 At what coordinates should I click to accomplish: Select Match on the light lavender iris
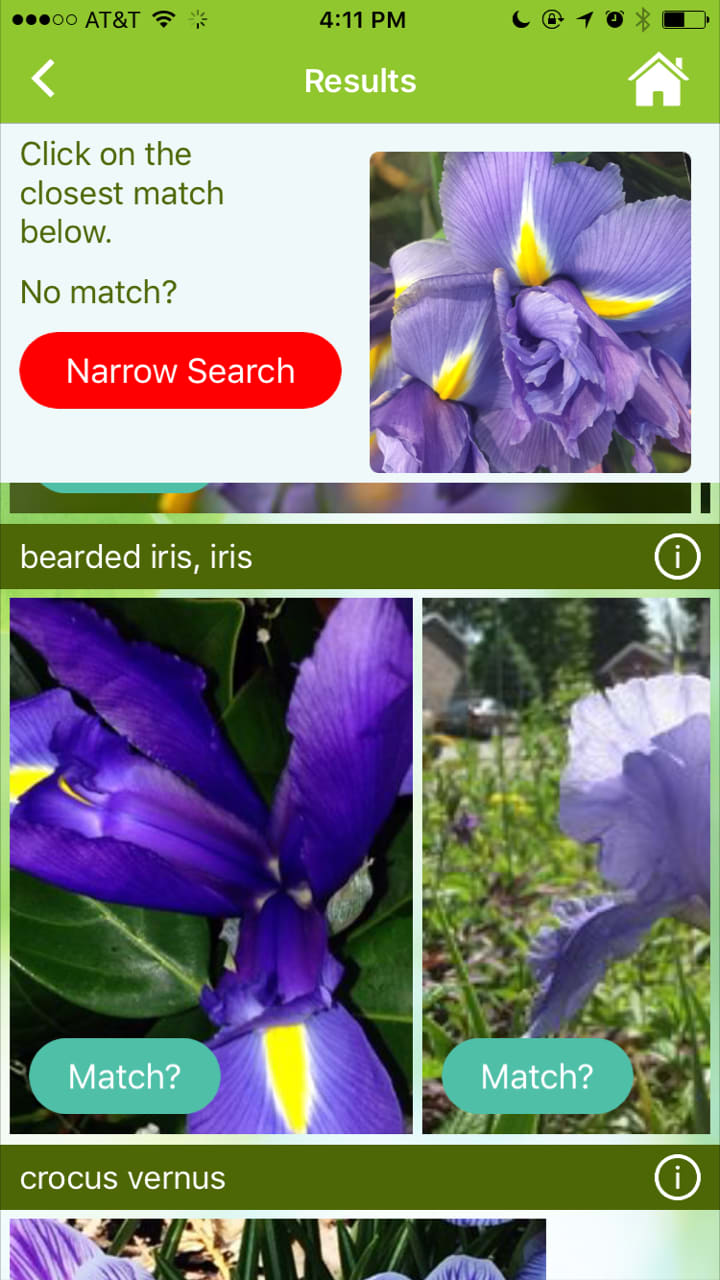[537, 1076]
